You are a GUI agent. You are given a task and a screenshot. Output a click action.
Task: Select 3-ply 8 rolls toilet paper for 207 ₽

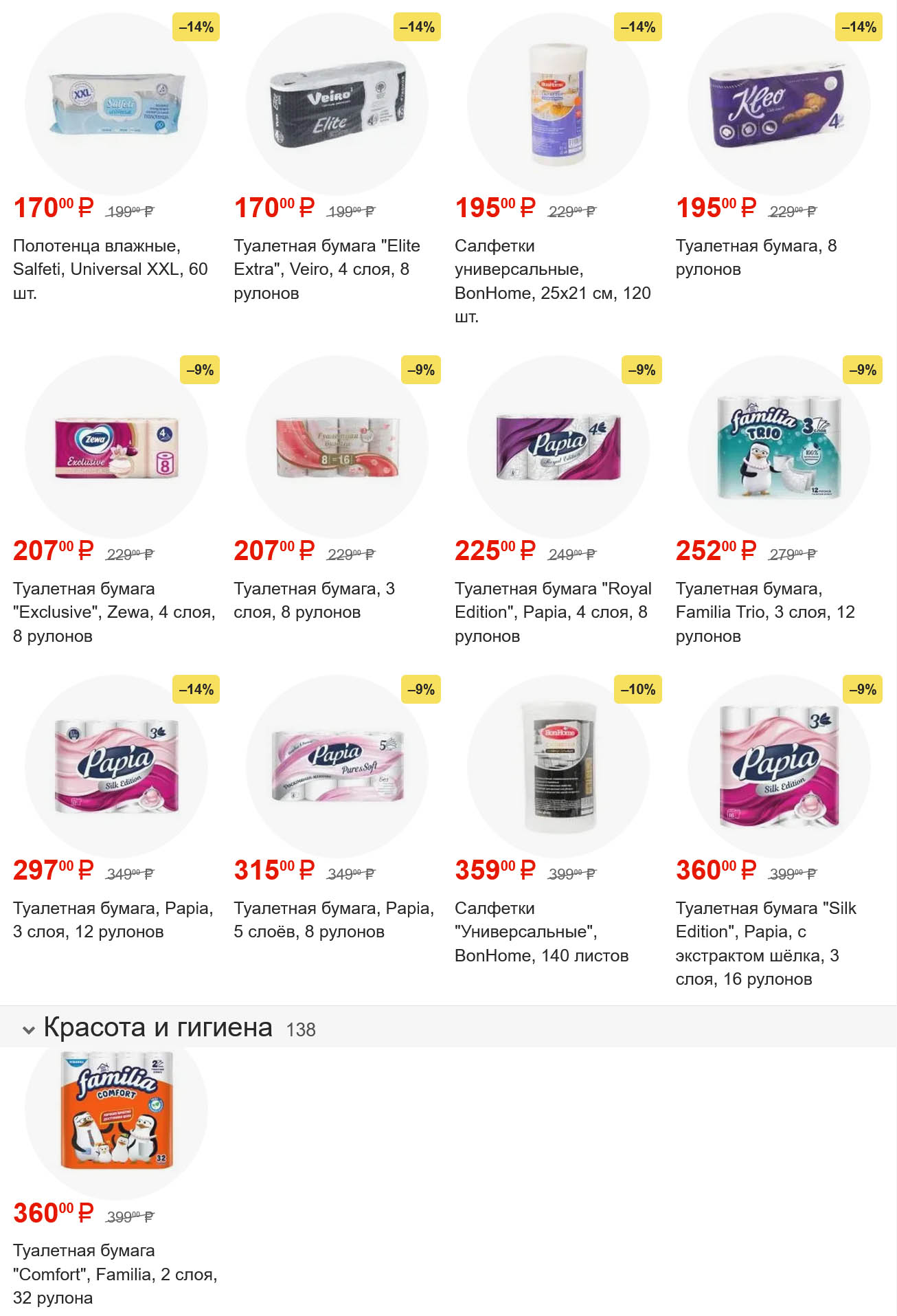[337, 447]
